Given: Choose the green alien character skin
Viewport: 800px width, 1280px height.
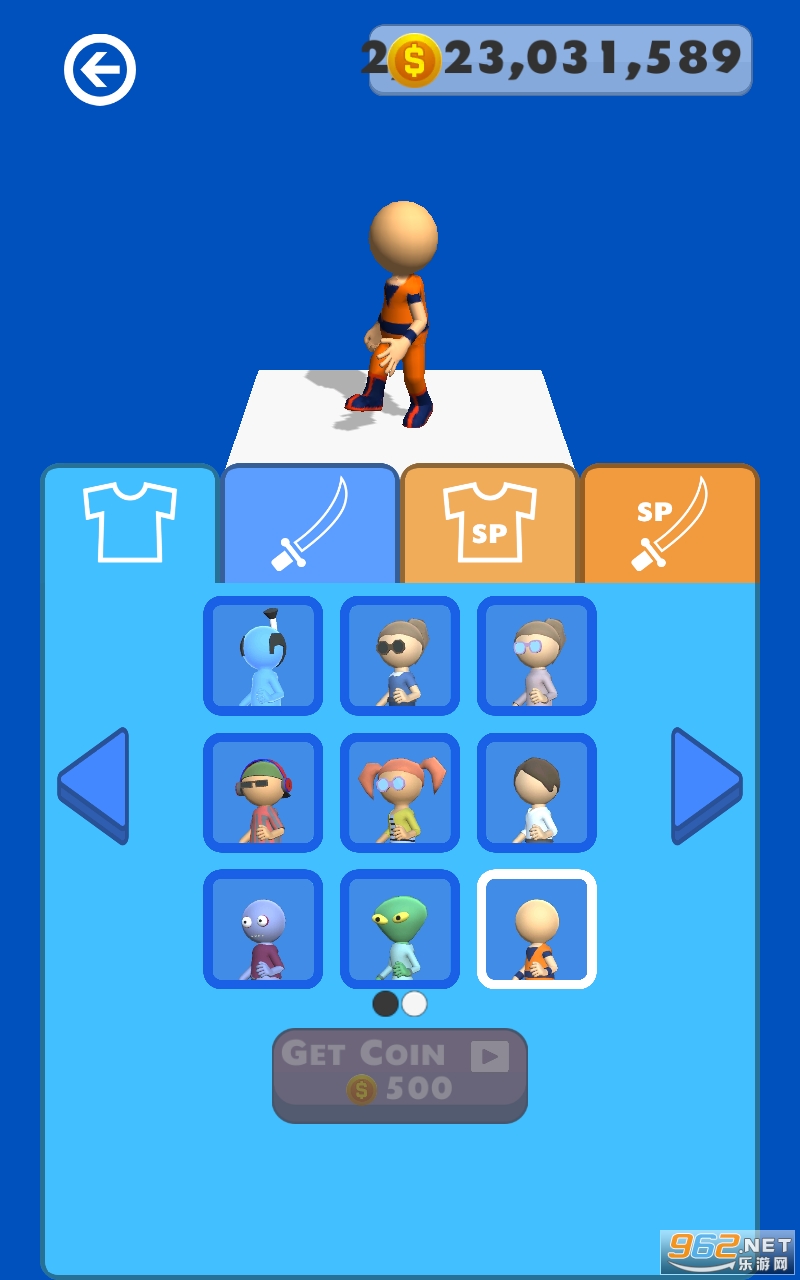Looking at the screenshot, I should [x=400, y=929].
